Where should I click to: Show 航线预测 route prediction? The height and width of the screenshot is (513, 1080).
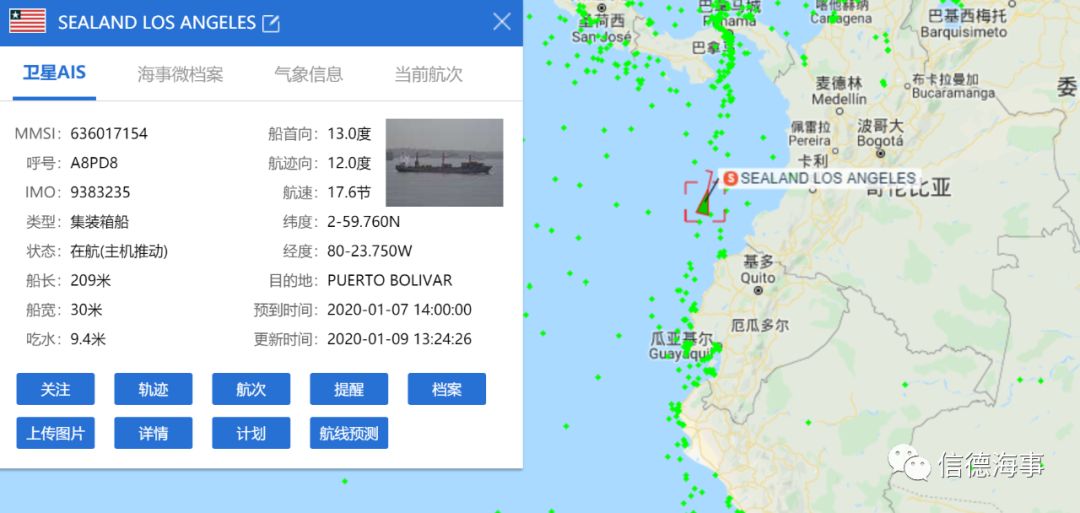[349, 433]
